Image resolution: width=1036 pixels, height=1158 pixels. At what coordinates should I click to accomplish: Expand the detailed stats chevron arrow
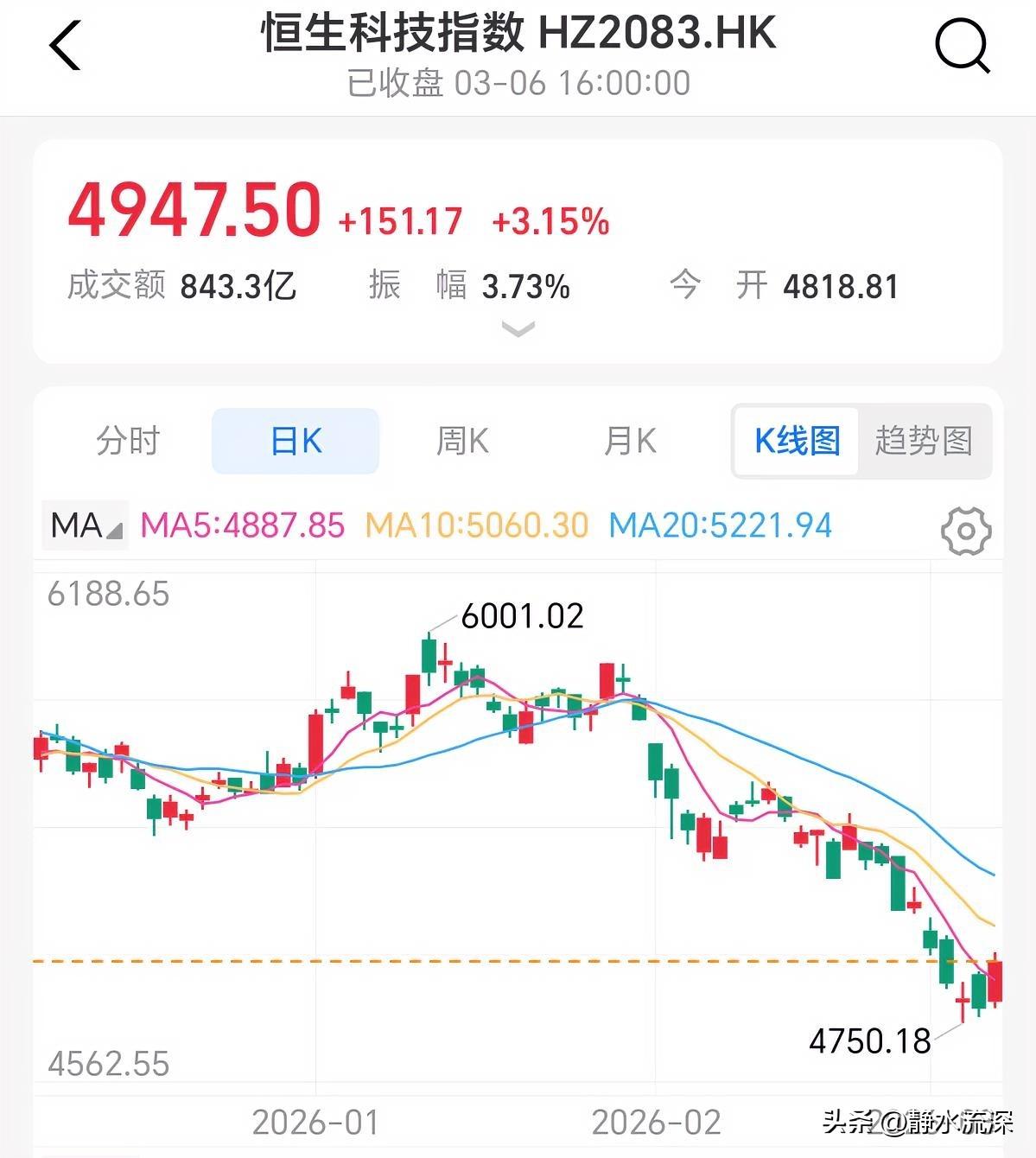tap(517, 328)
